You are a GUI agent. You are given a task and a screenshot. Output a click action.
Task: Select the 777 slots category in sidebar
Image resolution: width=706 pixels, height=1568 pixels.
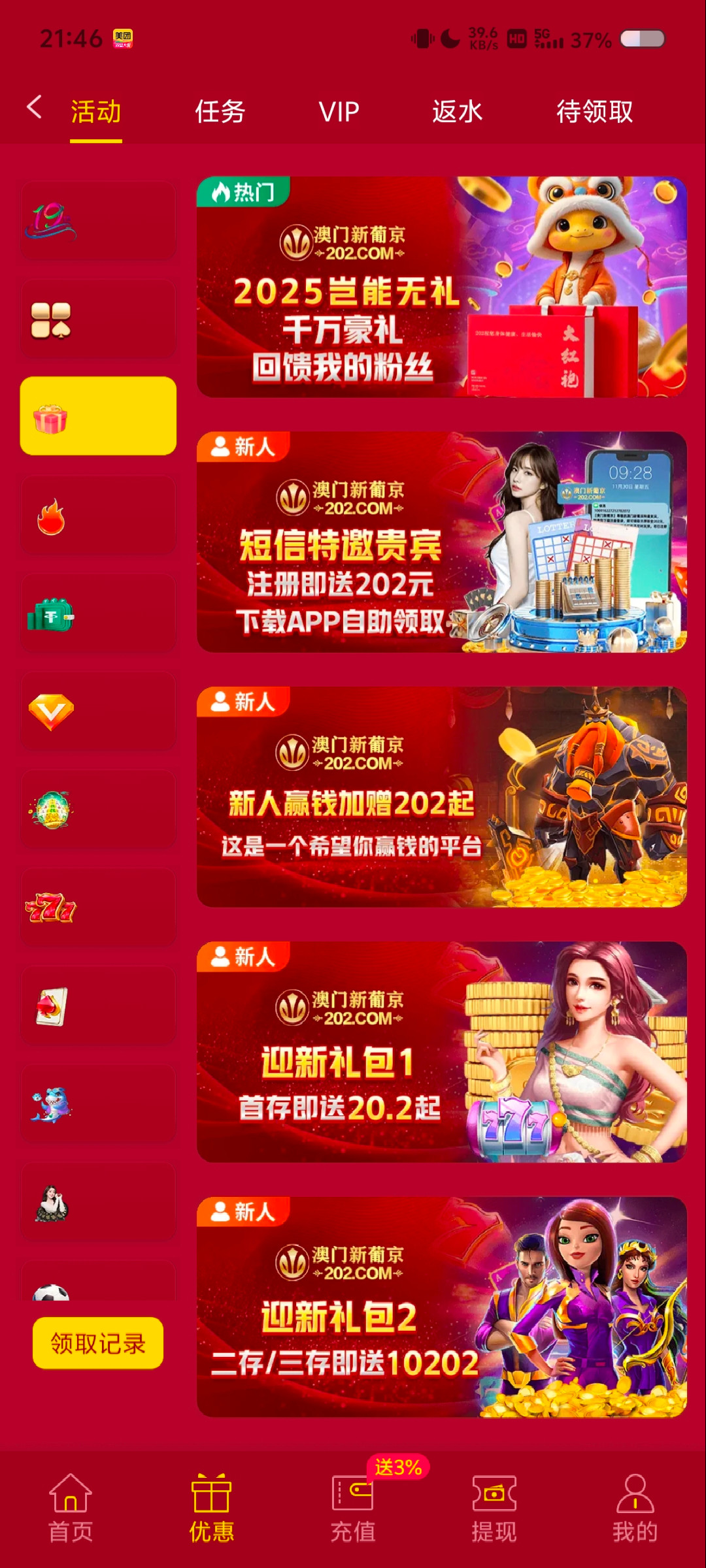point(98,908)
